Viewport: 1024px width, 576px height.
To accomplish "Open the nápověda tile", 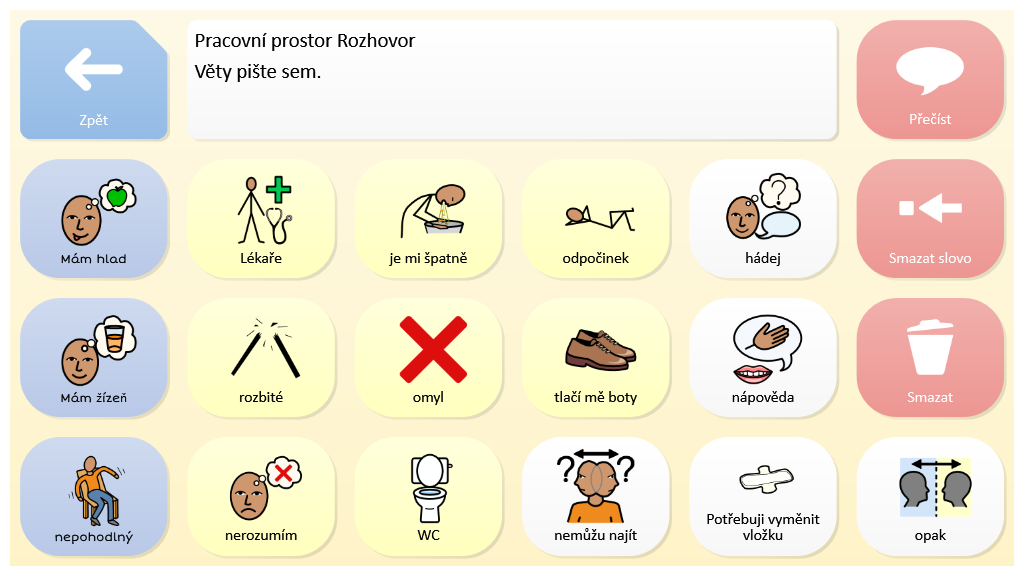I will tap(763, 357).
